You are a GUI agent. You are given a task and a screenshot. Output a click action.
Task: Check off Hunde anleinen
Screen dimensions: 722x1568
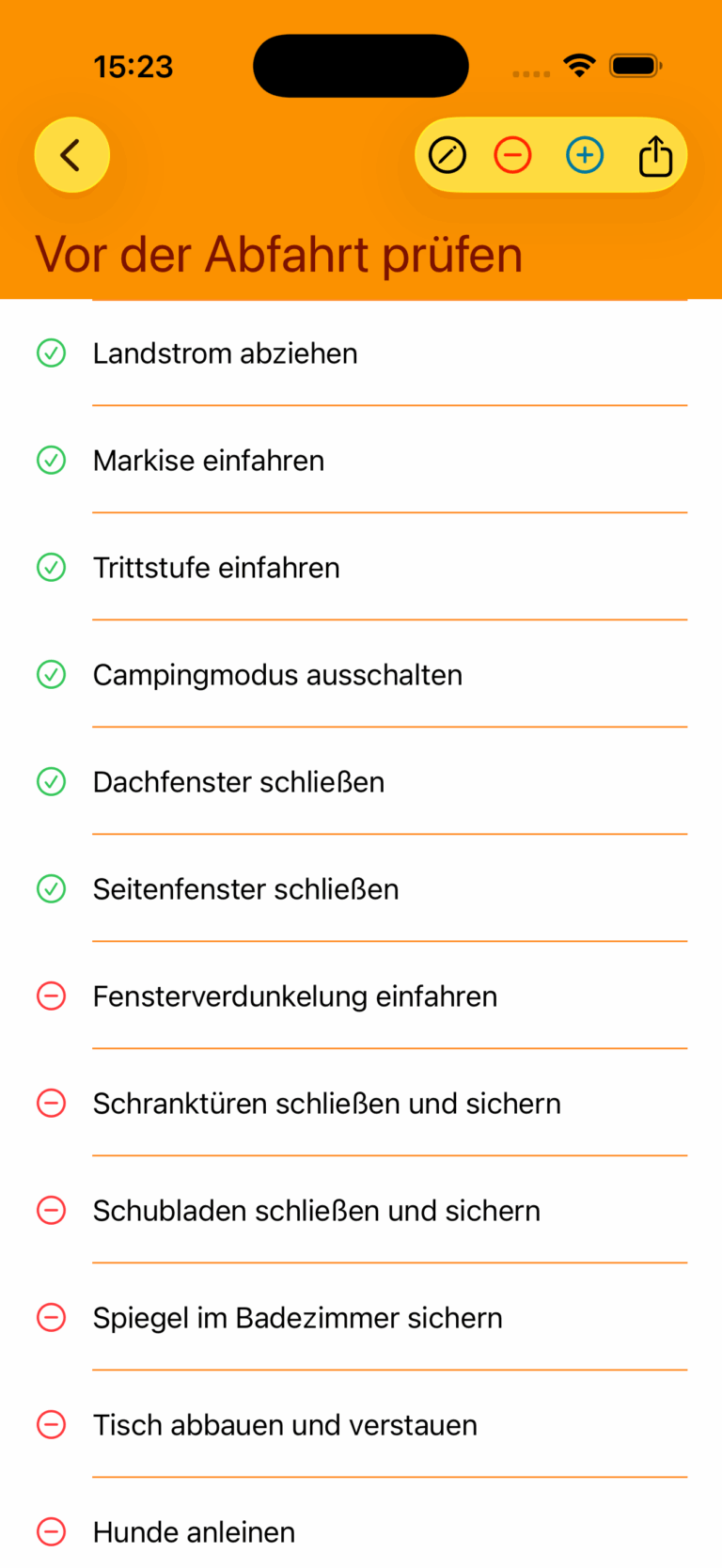coord(51,1532)
